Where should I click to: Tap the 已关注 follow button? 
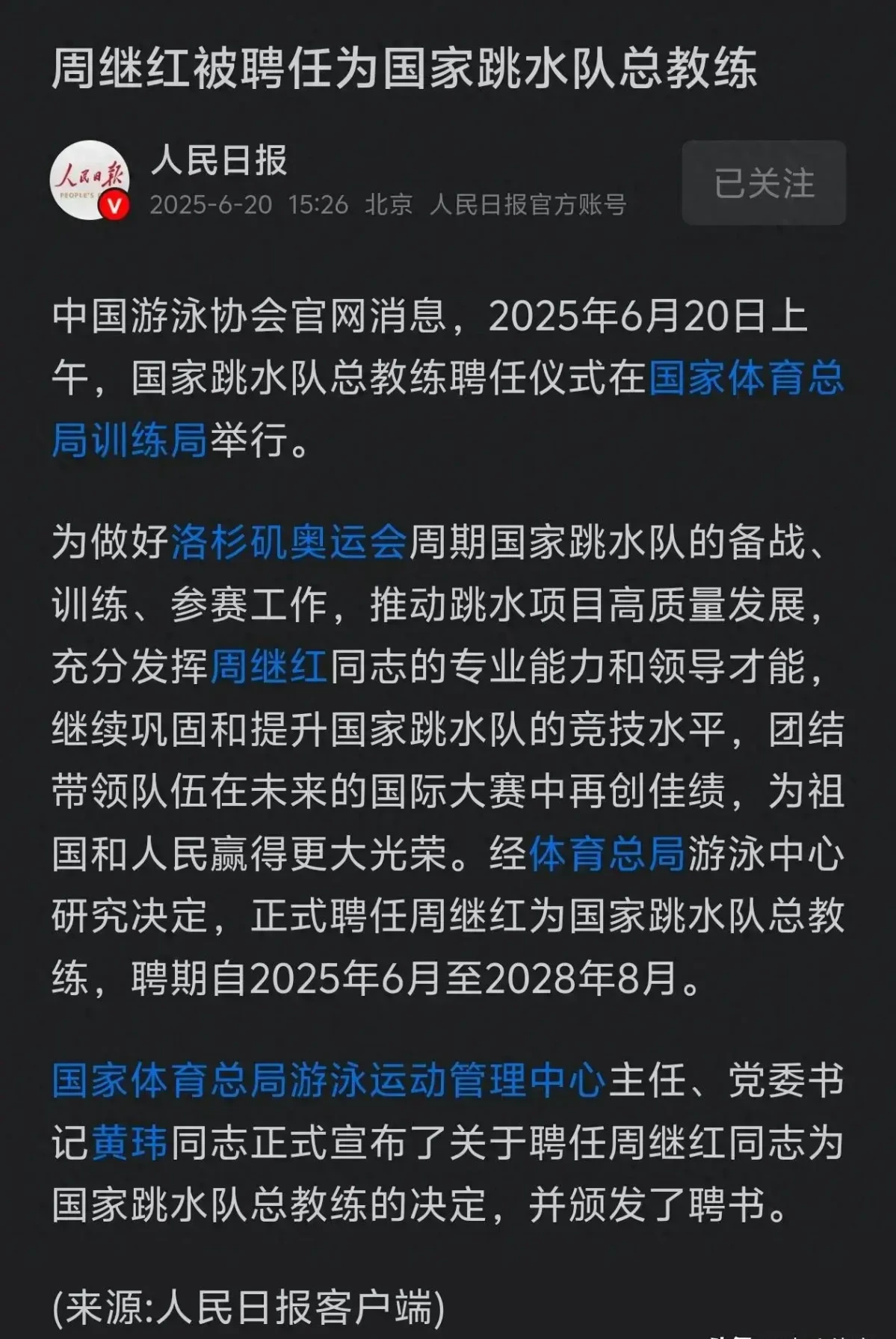click(x=763, y=183)
